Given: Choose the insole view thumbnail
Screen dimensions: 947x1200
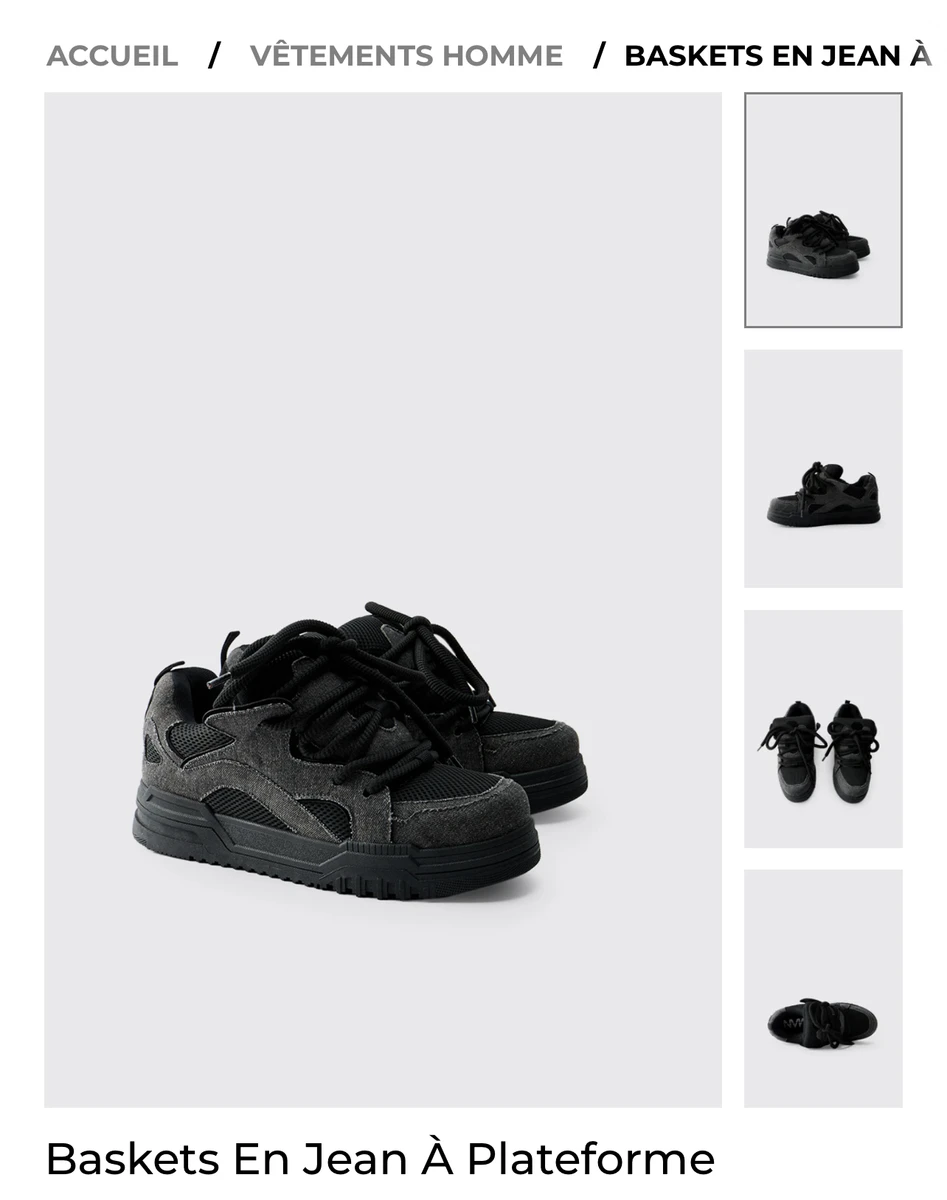Looking at the screenshot, I should (x=823, y=988).
